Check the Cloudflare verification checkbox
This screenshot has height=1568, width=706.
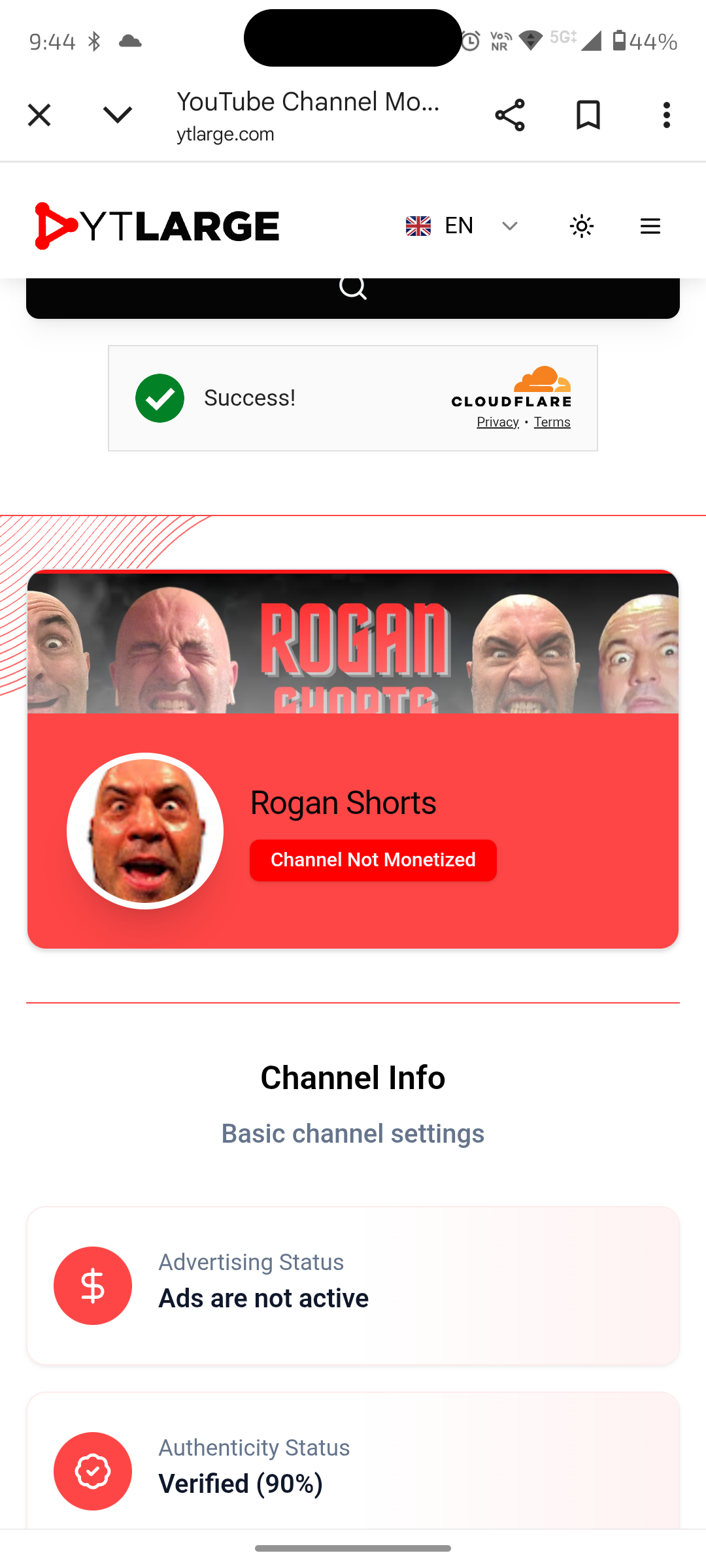tap(160, 398)
